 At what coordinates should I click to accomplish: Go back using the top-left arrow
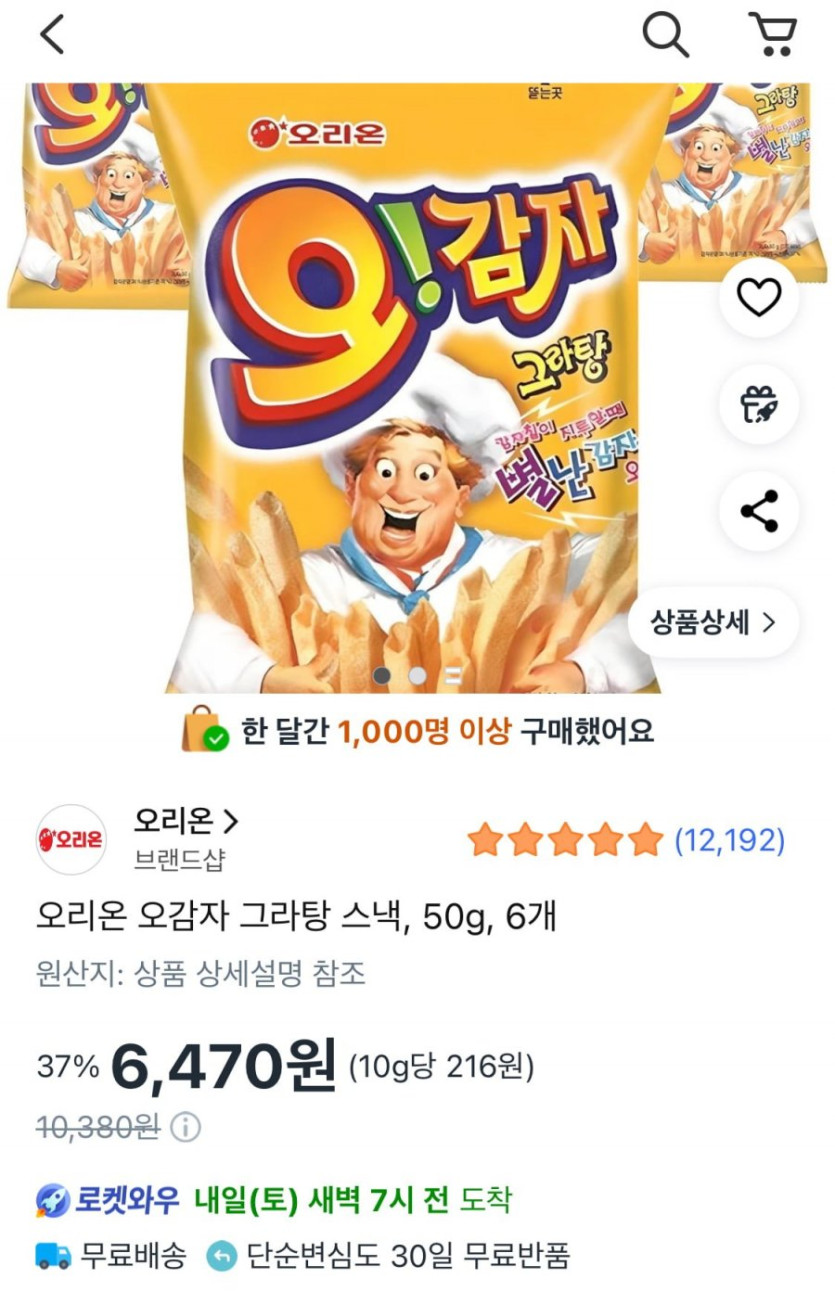point(52,36)
